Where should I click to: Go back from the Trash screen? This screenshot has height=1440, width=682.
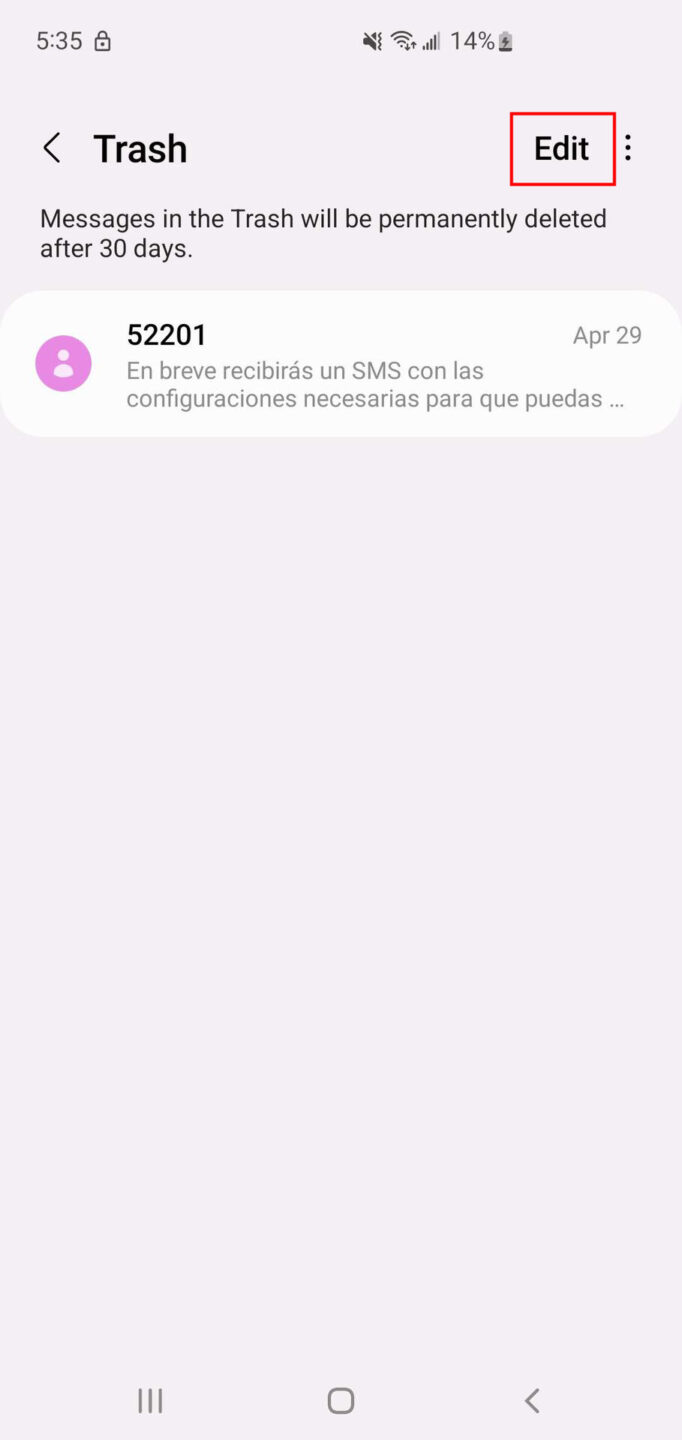tap(52, 149)
